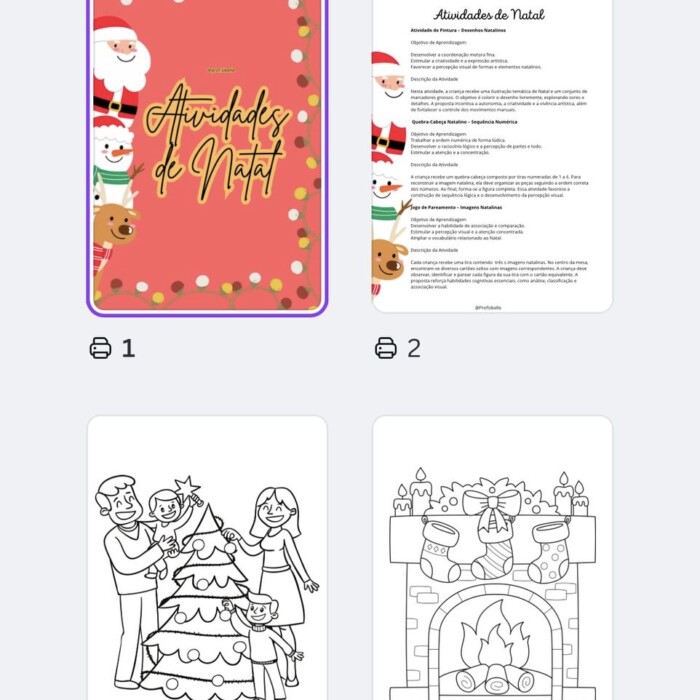Open the fireplace with stockings coloring page
The height and width of the screenshot is (700, 700).
(x=492, y=560)
